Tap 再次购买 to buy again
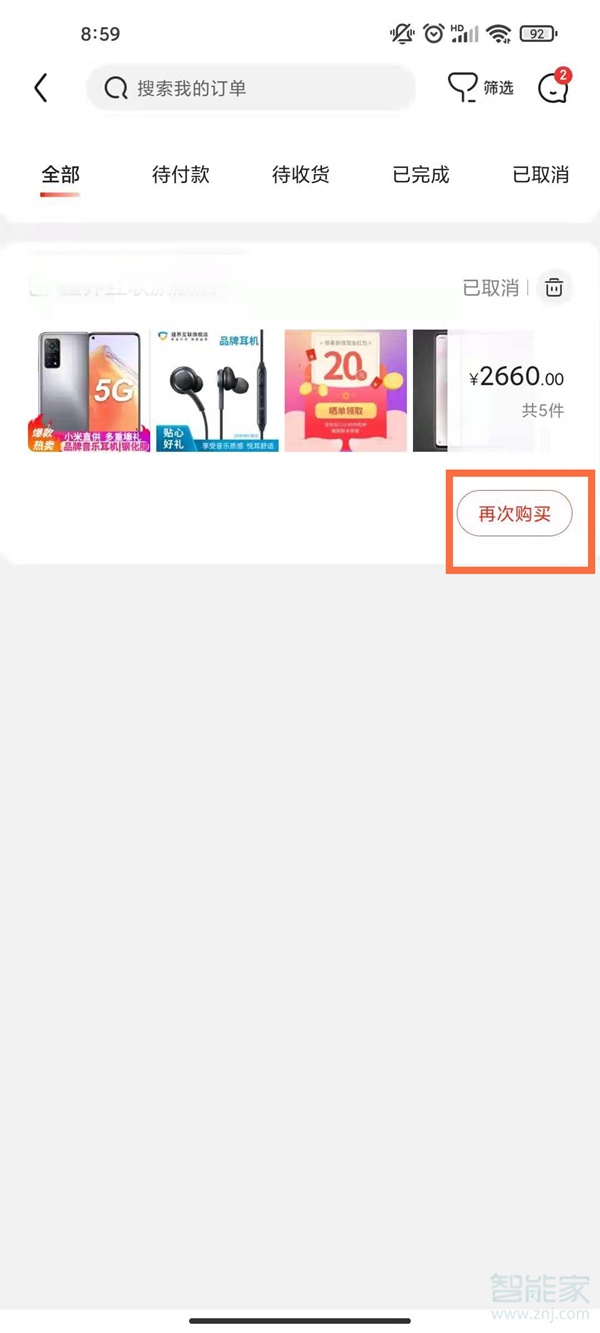This screenshot has width=600, height=1333. (x=514, y=514)
